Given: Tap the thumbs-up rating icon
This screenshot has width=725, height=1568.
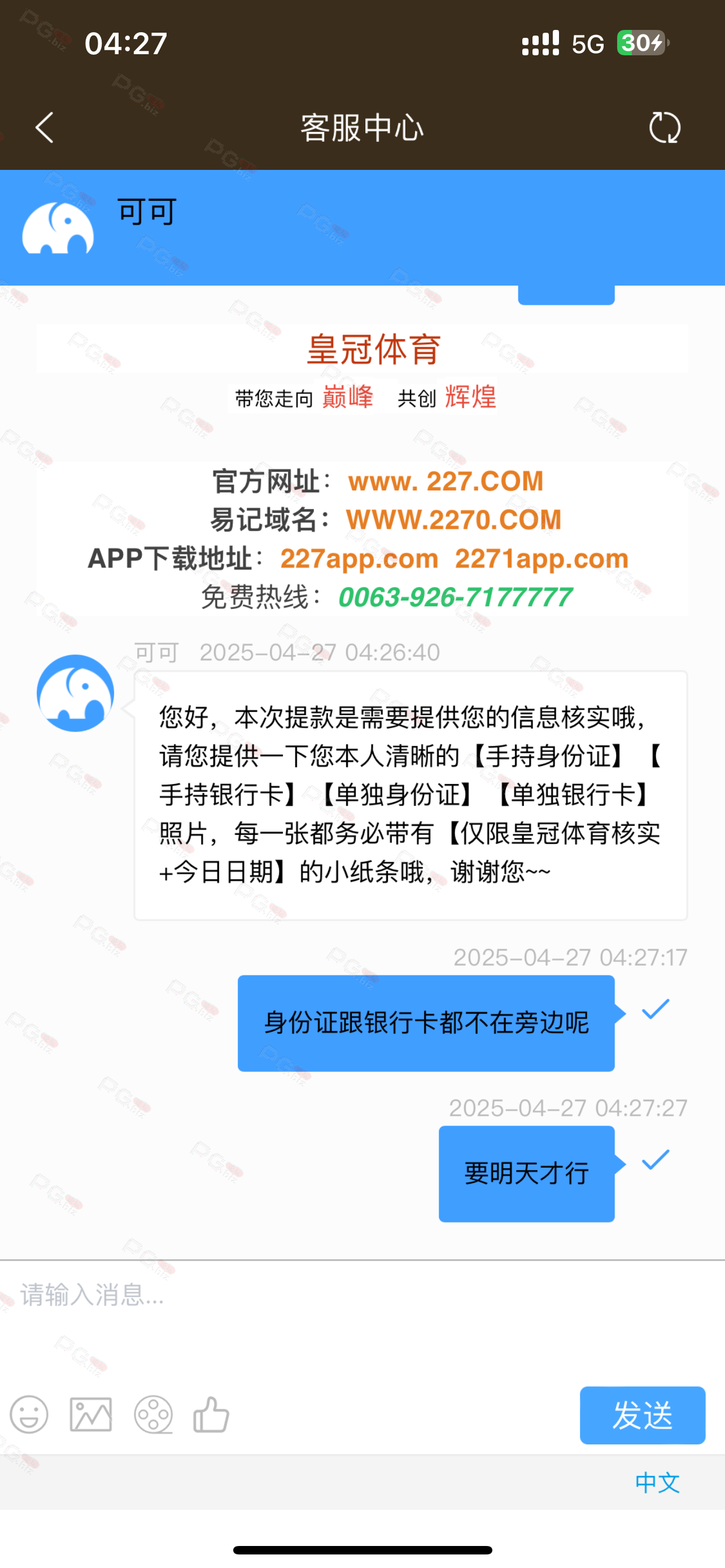Looking at the screenshot, I should pyautogui.click(x=211, y=1414).
